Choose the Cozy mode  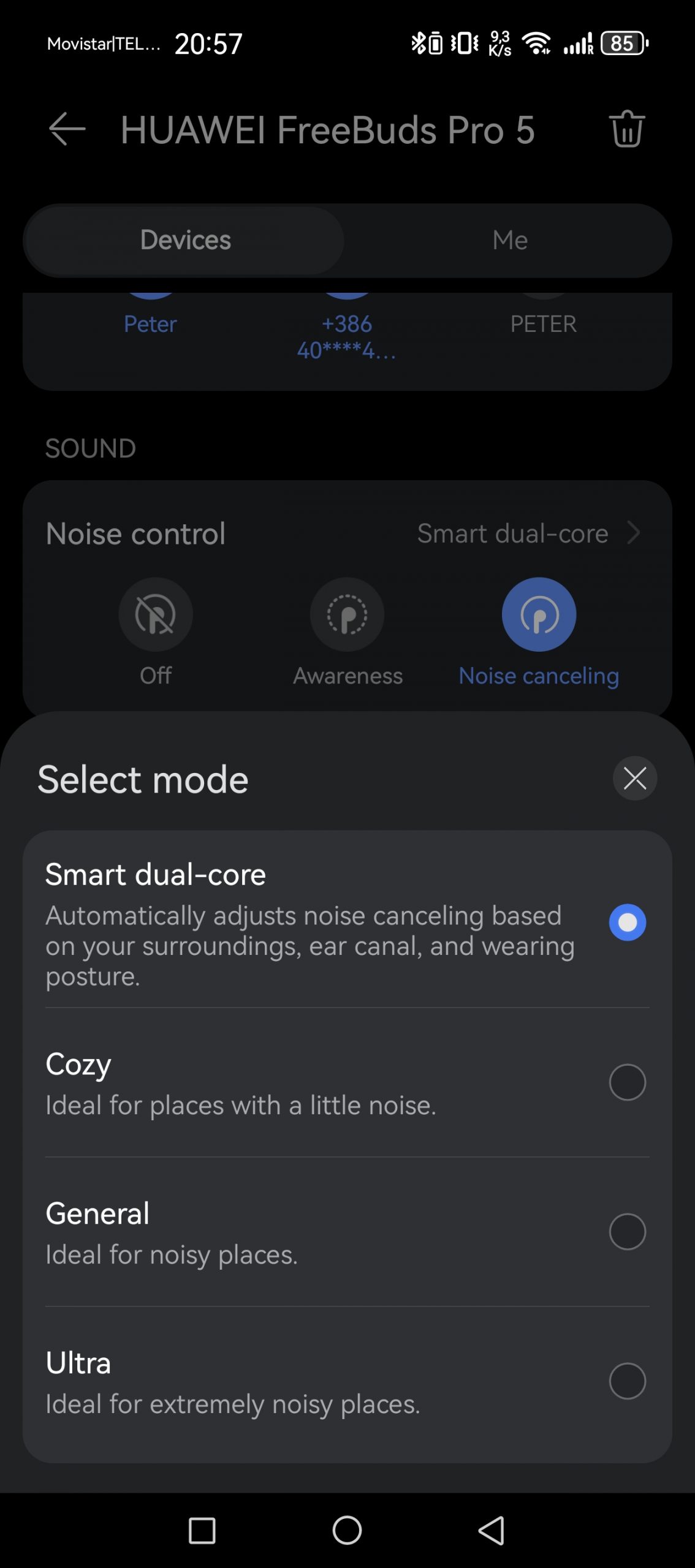pyautogui.click(x=627, y=1082)
